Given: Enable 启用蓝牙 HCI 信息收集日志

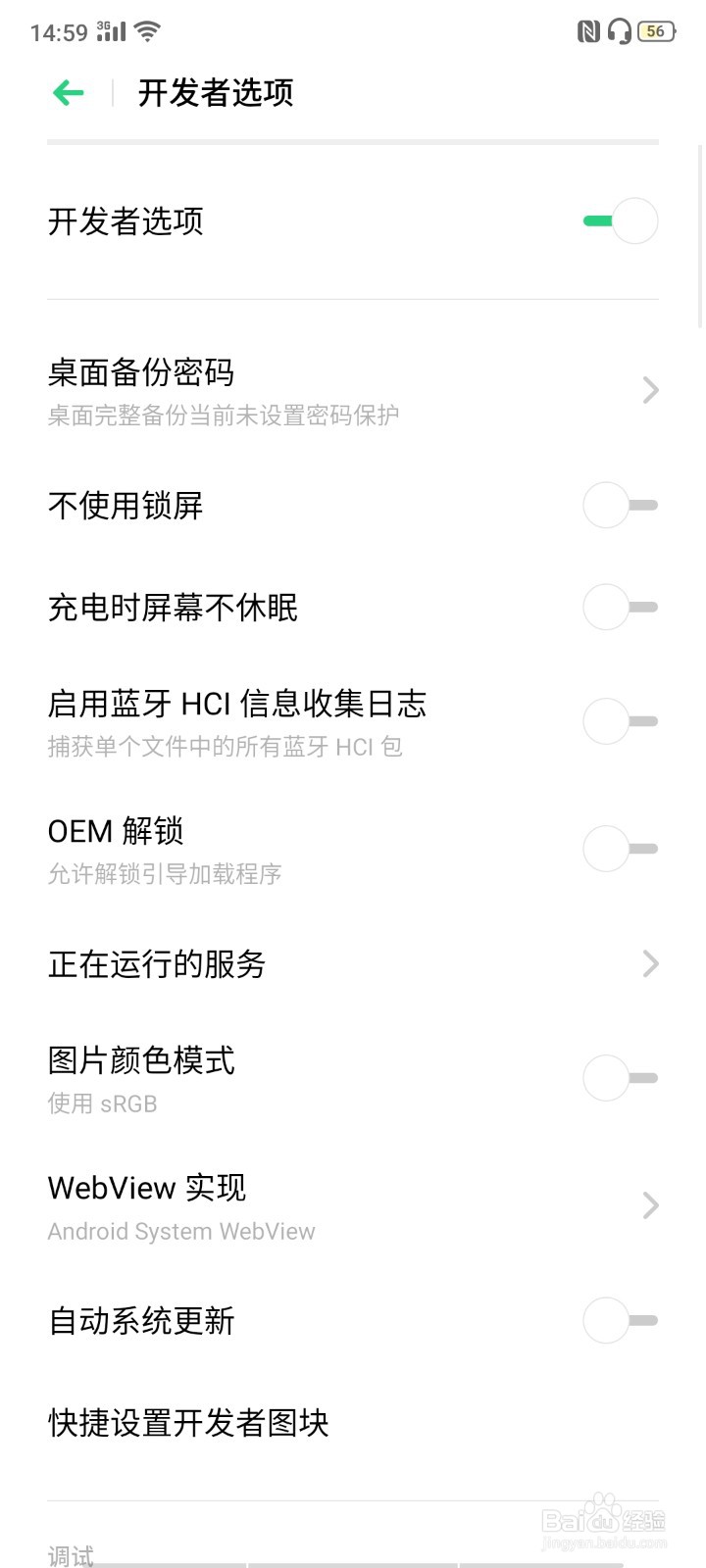Looking at the screenshot, I should (620, 722).
